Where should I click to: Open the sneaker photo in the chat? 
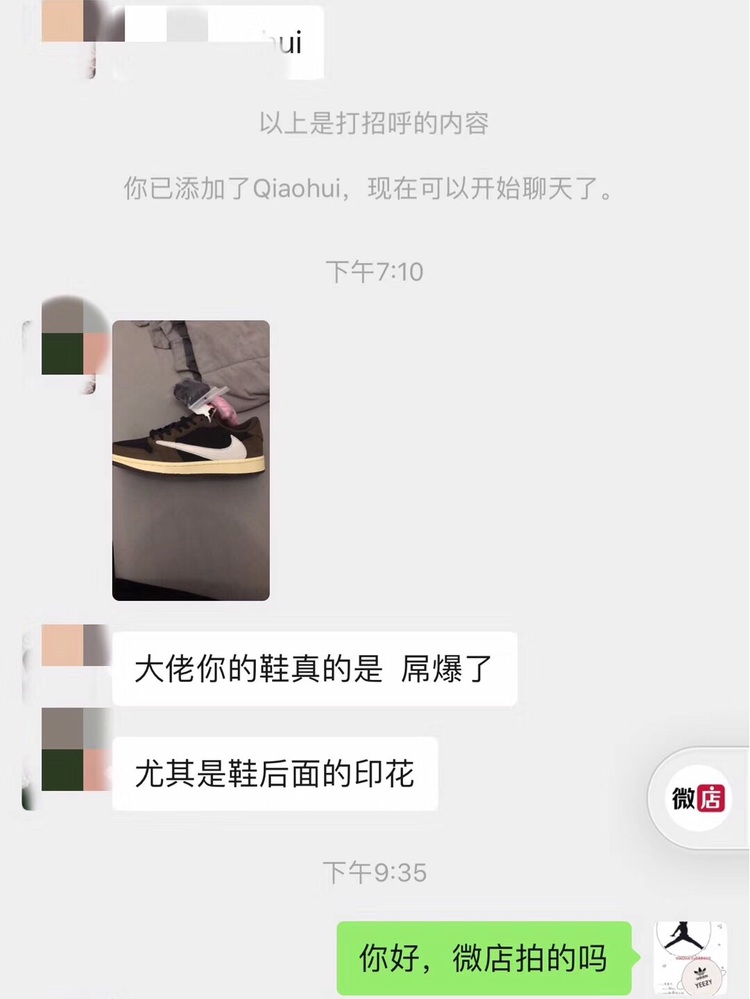(190, 460)
